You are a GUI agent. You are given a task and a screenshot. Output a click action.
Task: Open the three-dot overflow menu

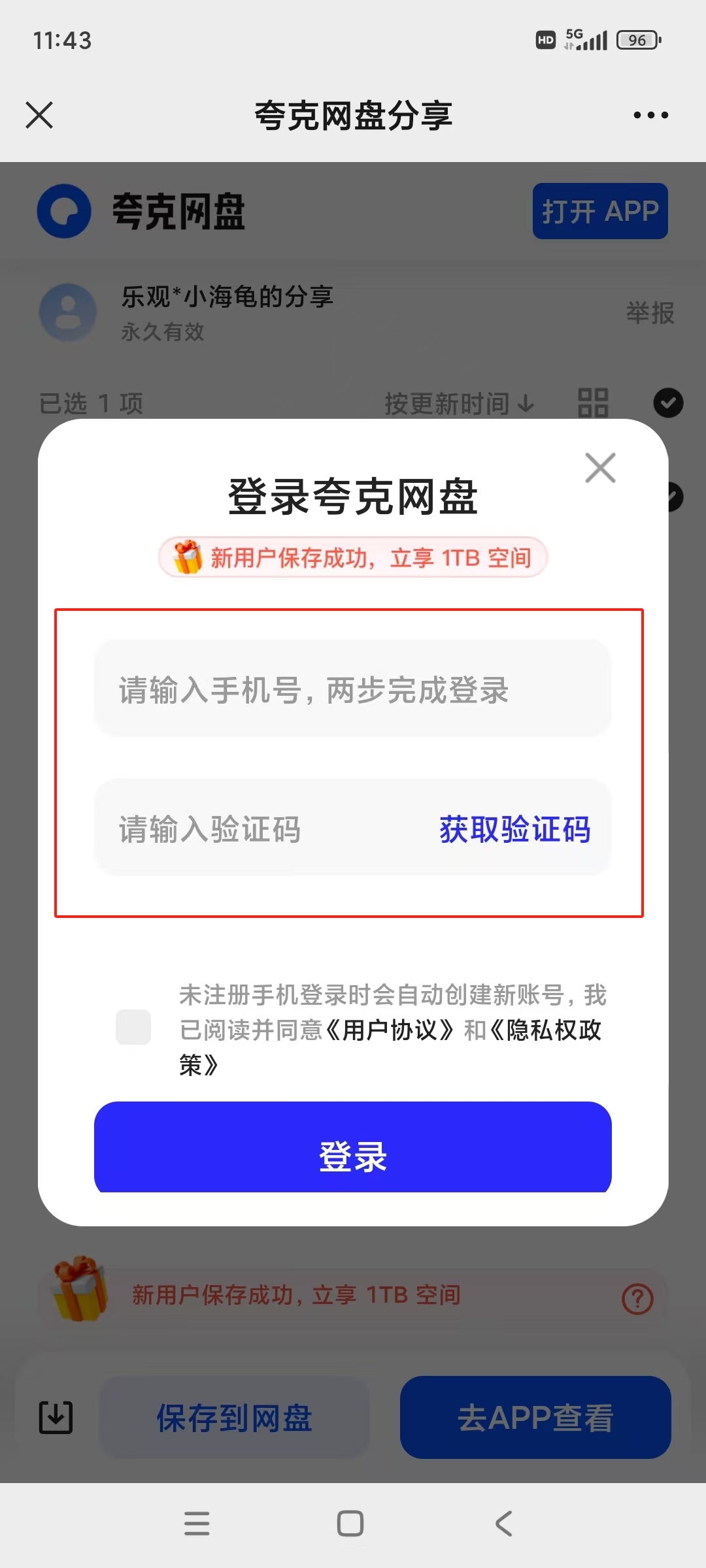[x=650, y=115]
